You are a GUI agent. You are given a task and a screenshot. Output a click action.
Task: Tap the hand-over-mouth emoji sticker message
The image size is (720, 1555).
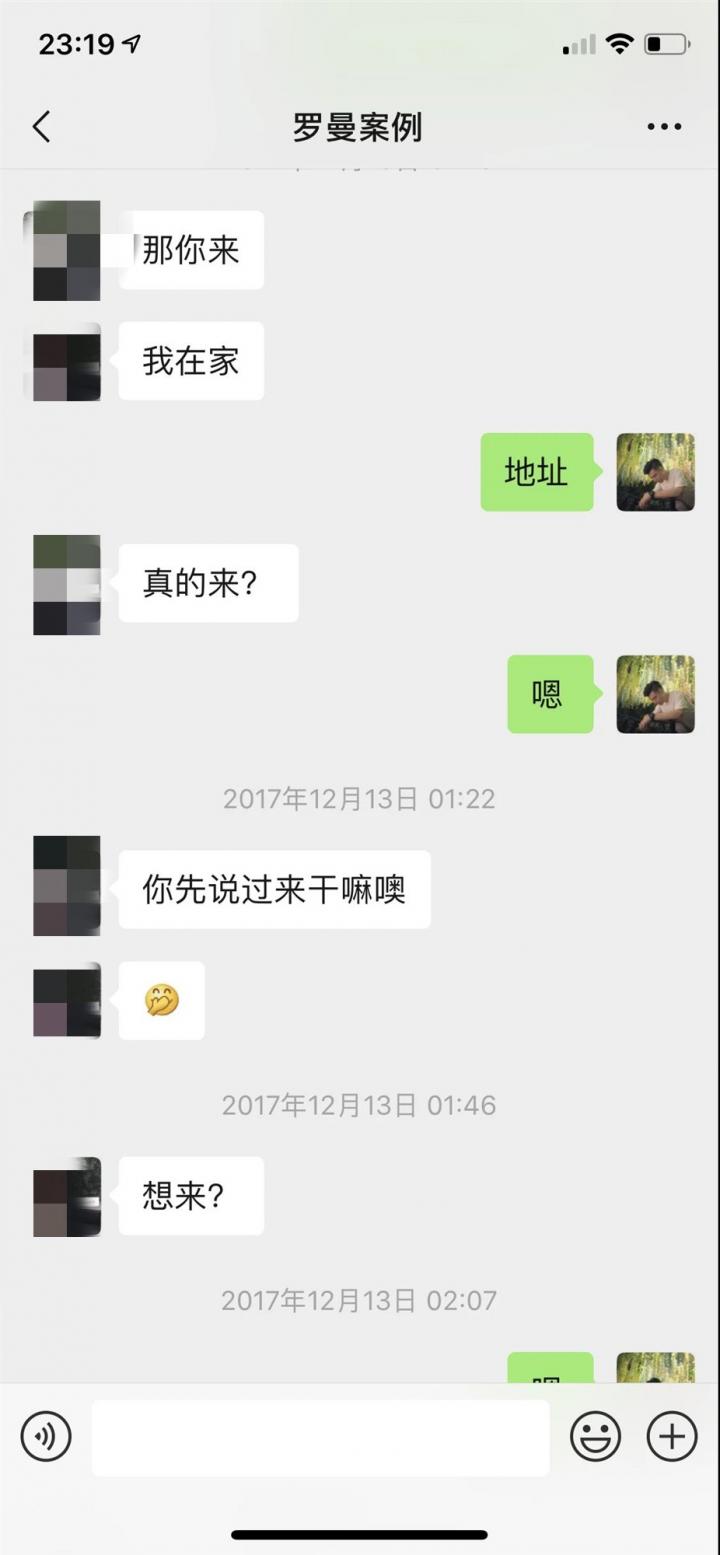(161, 1000)
